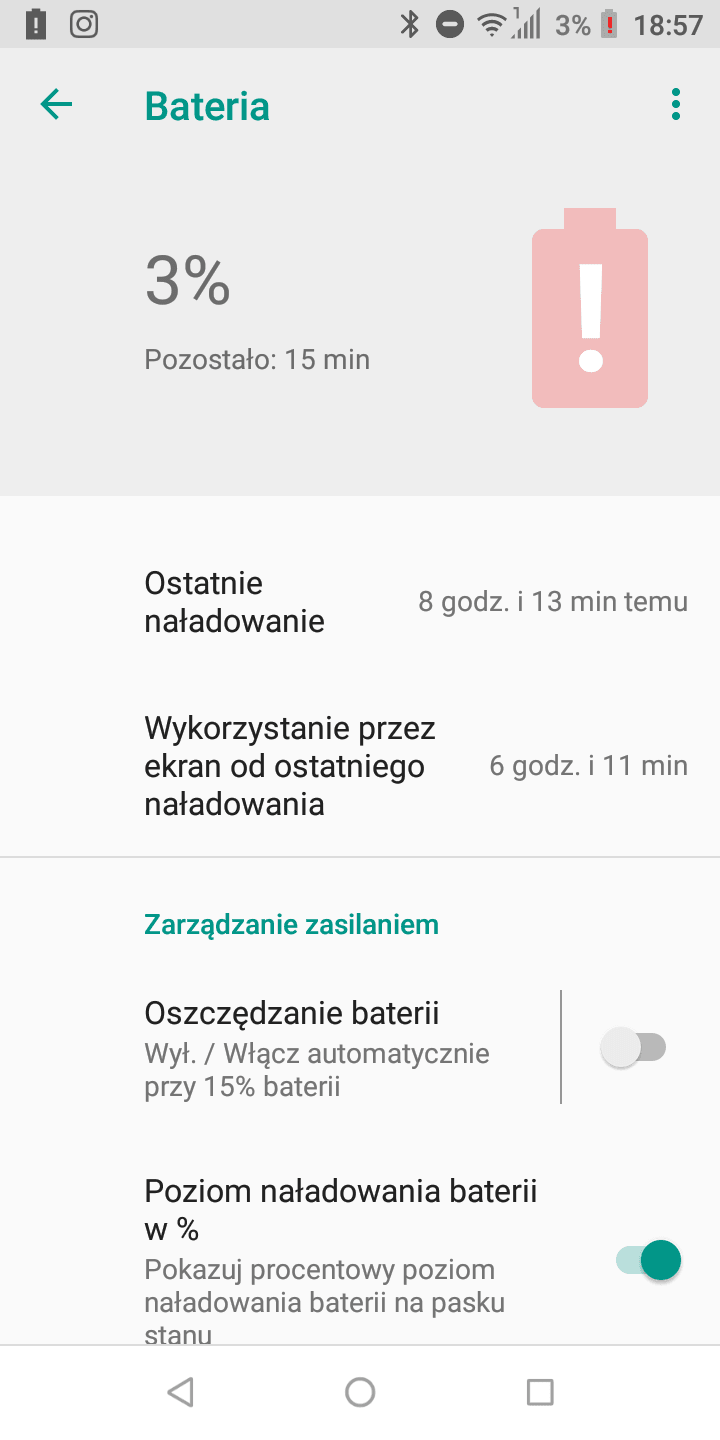Go back using the top-left arrow
The width and height of the screenshot is (720, 1440).
[57, 105]
